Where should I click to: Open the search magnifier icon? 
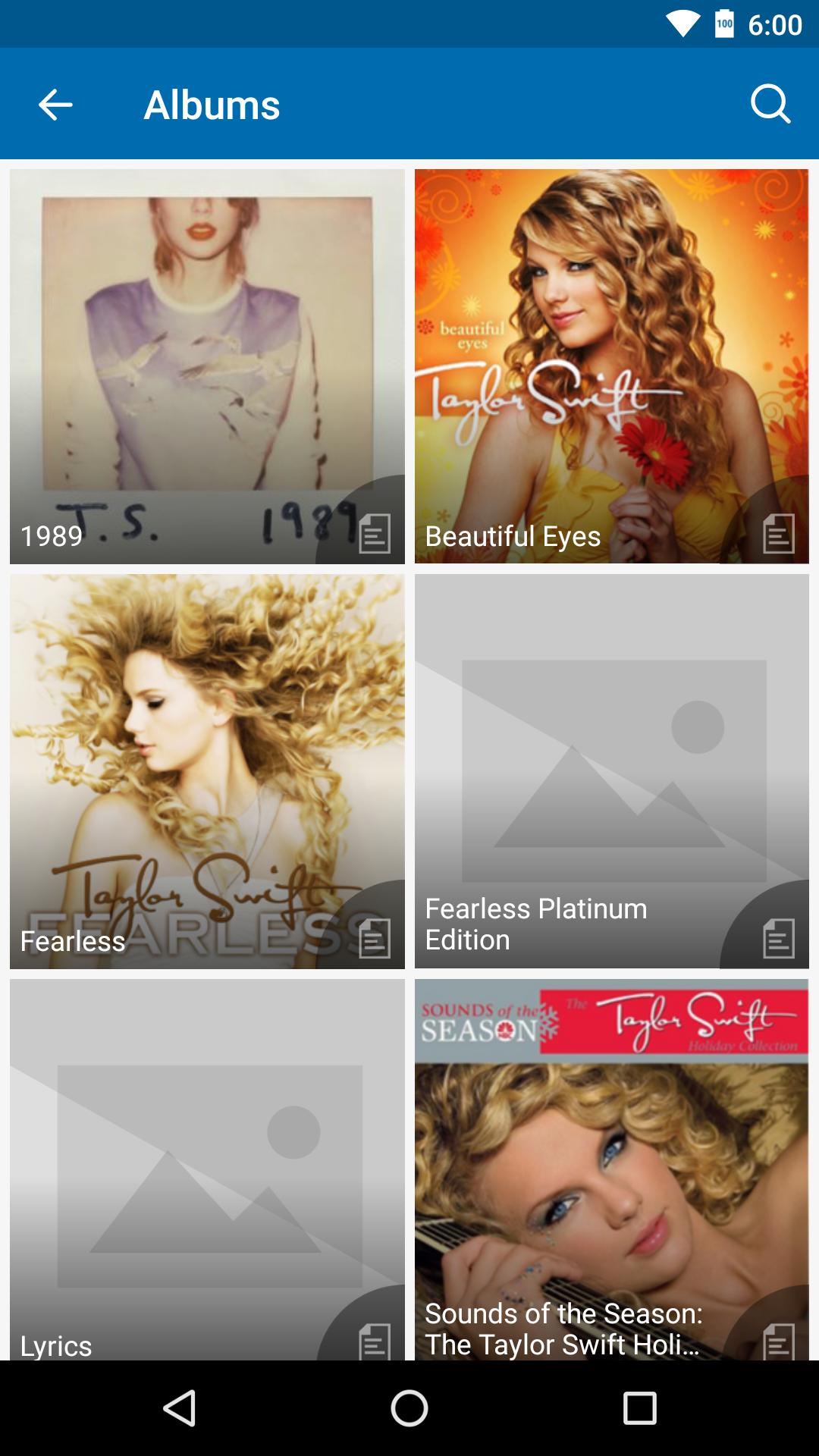click(770, 104)
